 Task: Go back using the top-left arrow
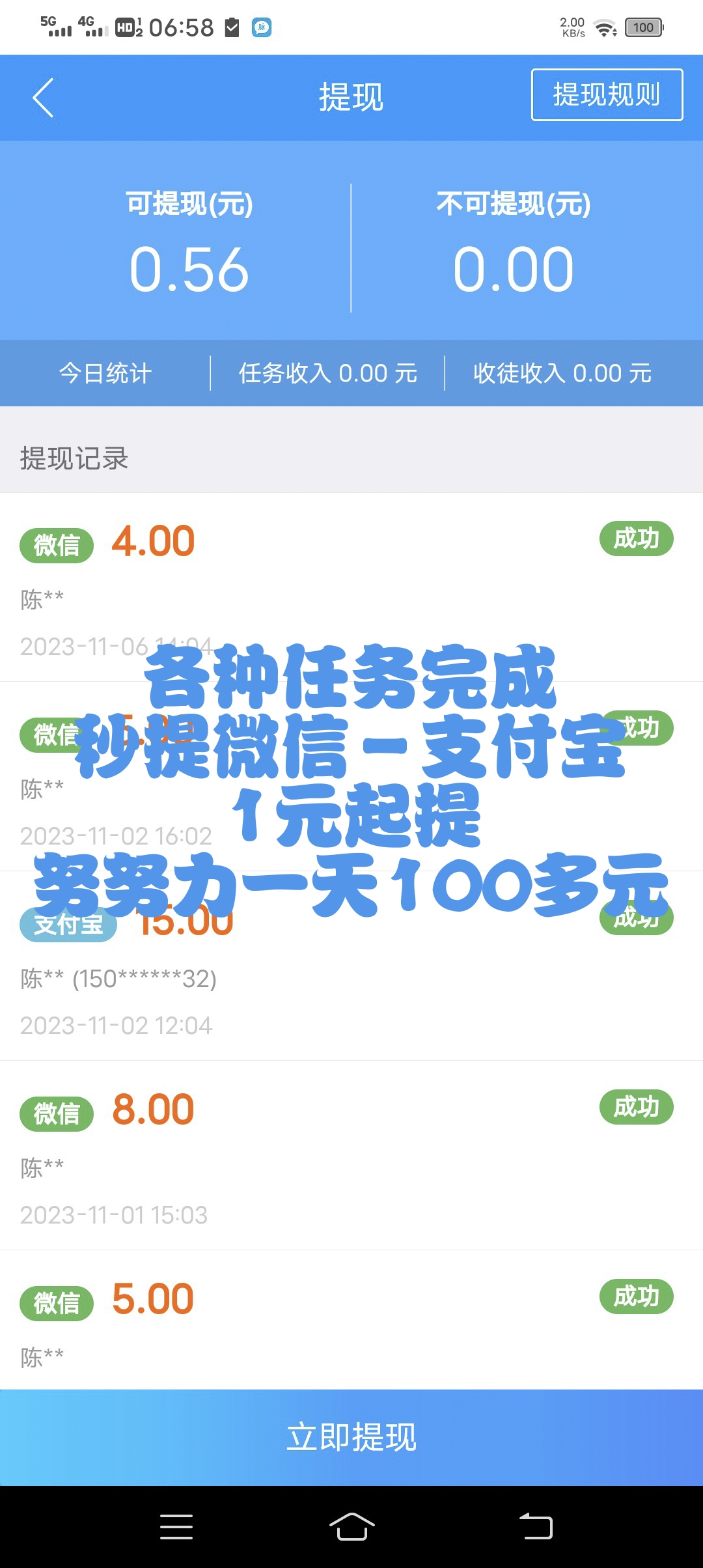pos(43,98)
